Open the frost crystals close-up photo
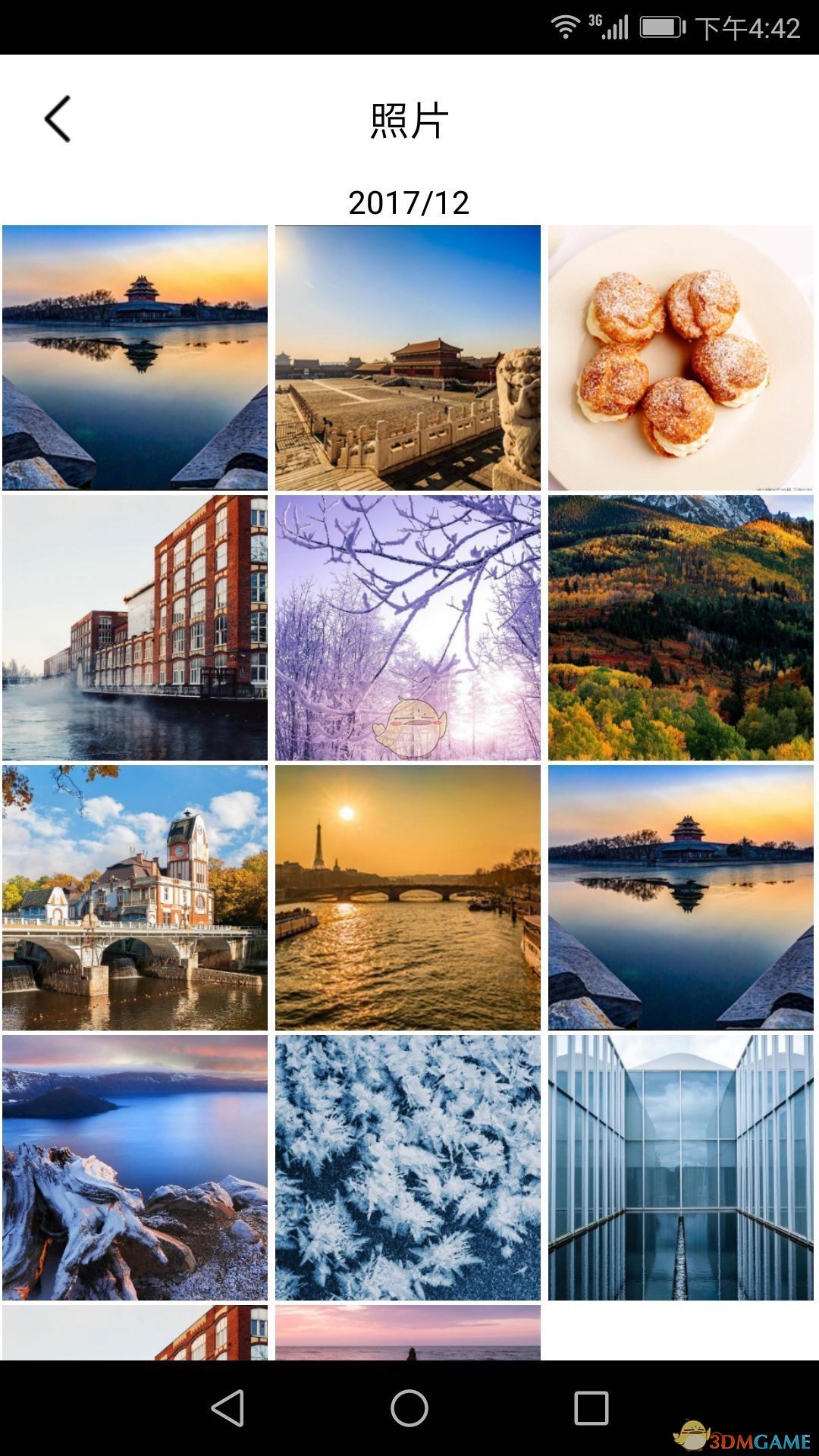 (x=408, y=1167)
